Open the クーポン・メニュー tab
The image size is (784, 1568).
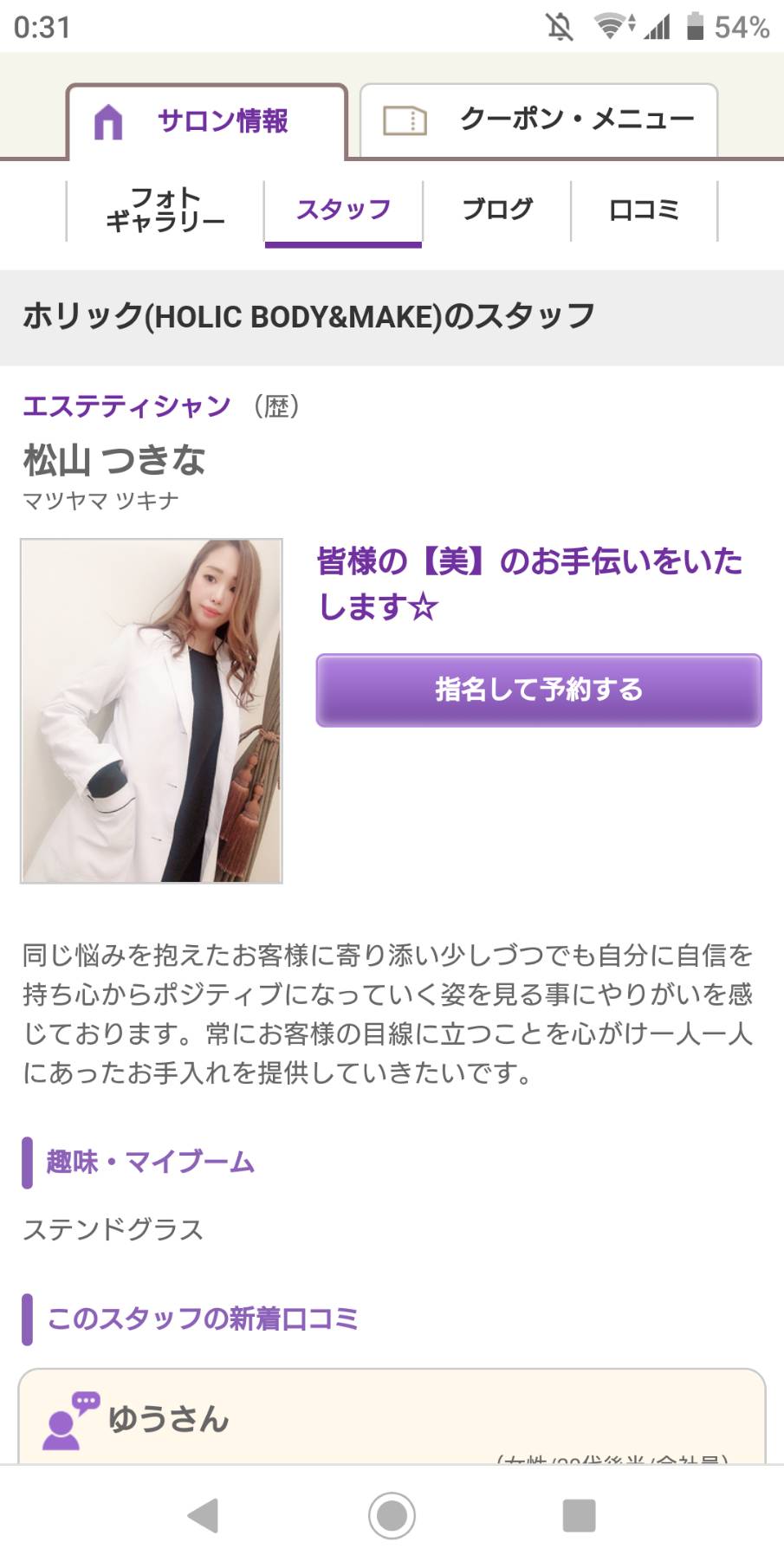click(539, 120)
